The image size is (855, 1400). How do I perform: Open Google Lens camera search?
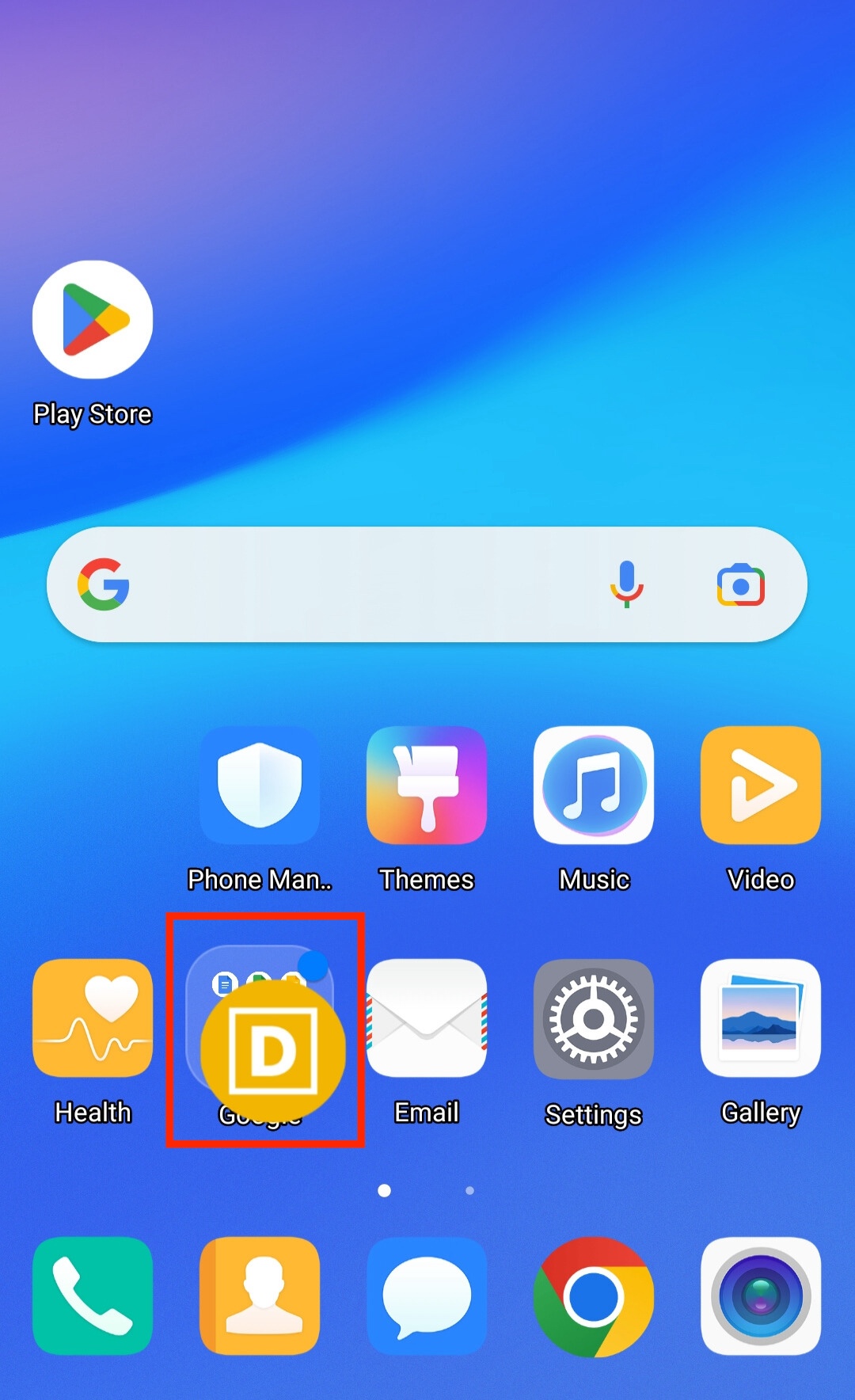tap(740, 585)
